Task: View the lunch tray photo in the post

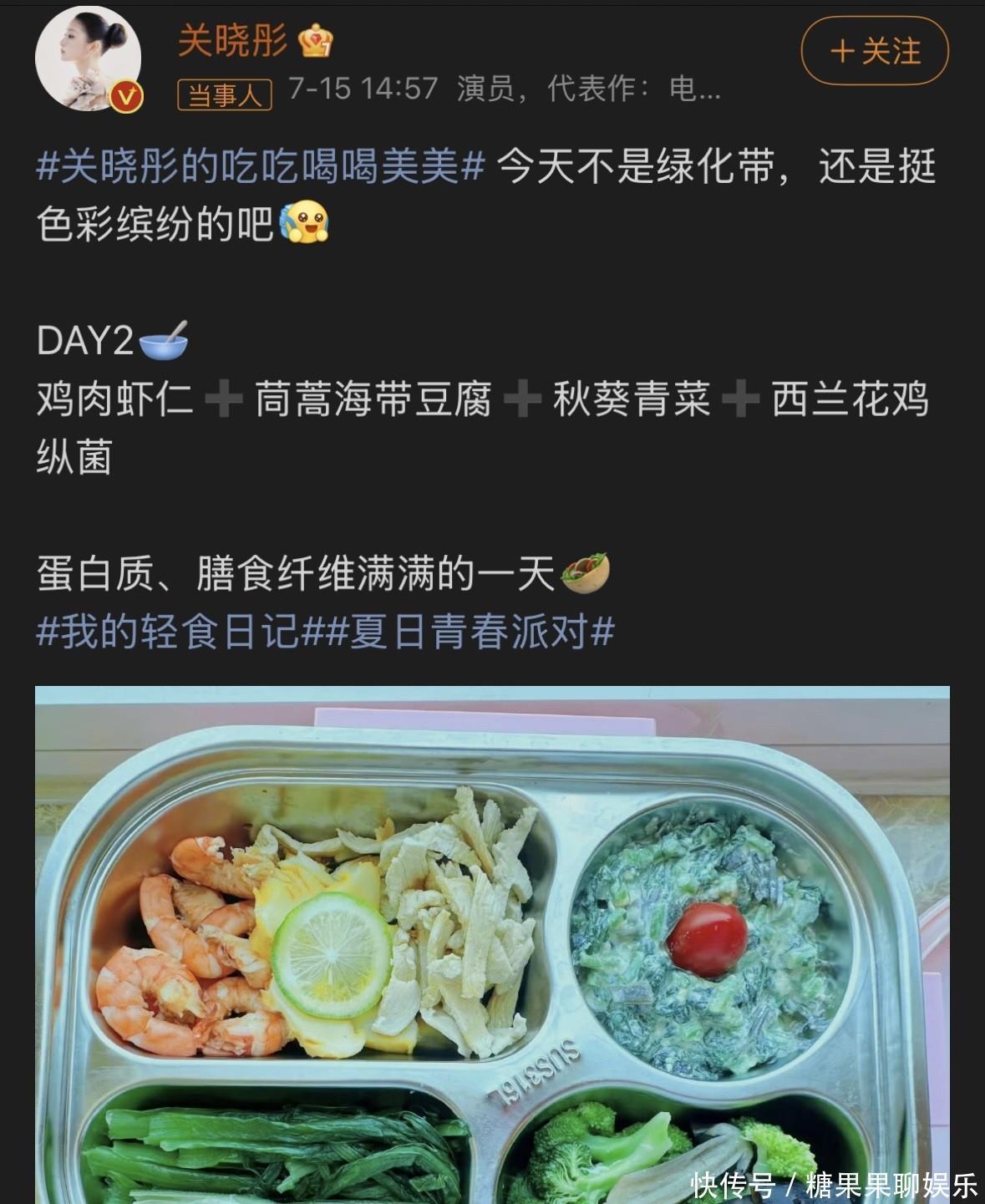Action: click(492, 944)
